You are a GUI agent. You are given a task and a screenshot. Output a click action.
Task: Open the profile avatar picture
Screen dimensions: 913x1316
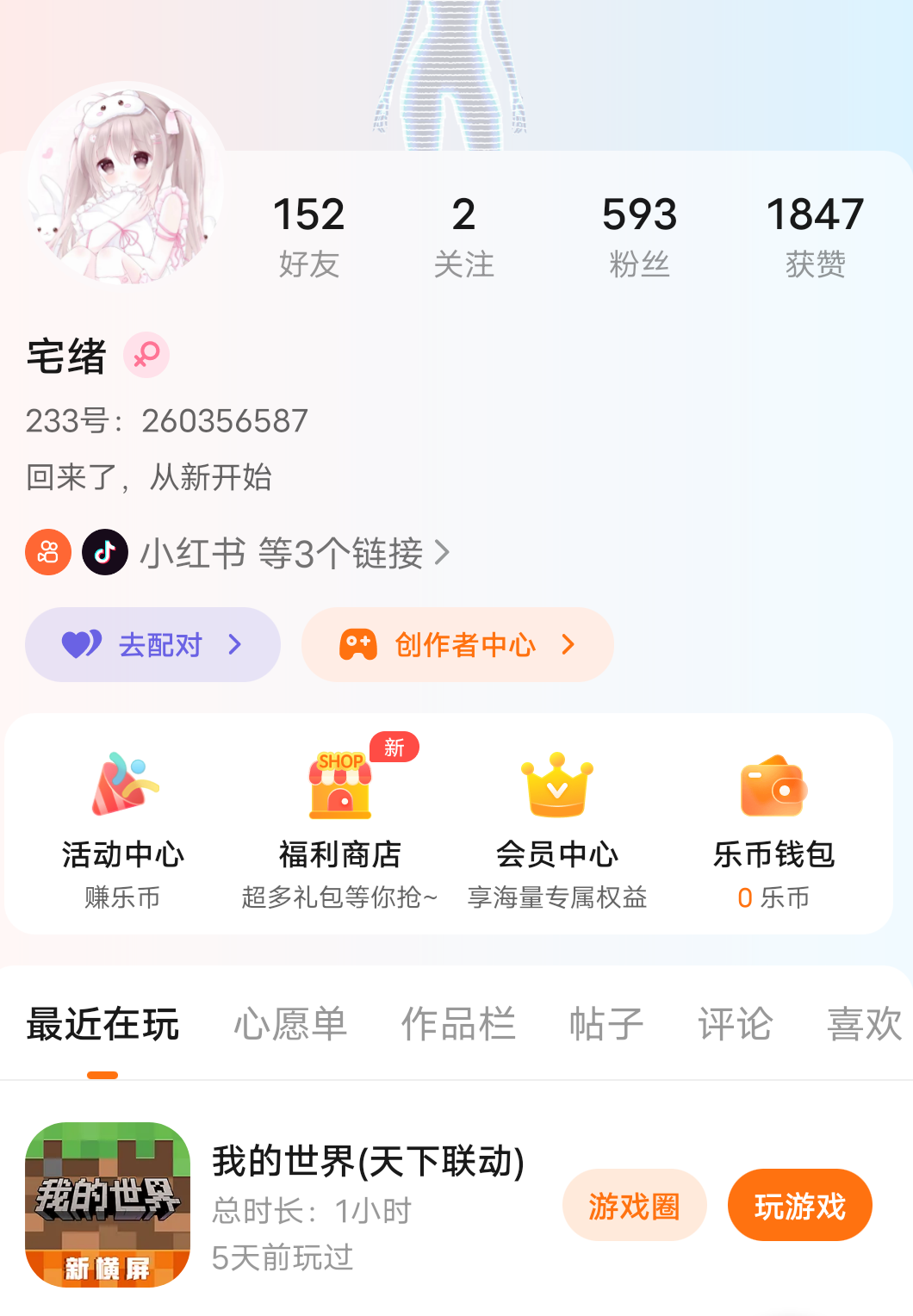(x=126, y=183)
